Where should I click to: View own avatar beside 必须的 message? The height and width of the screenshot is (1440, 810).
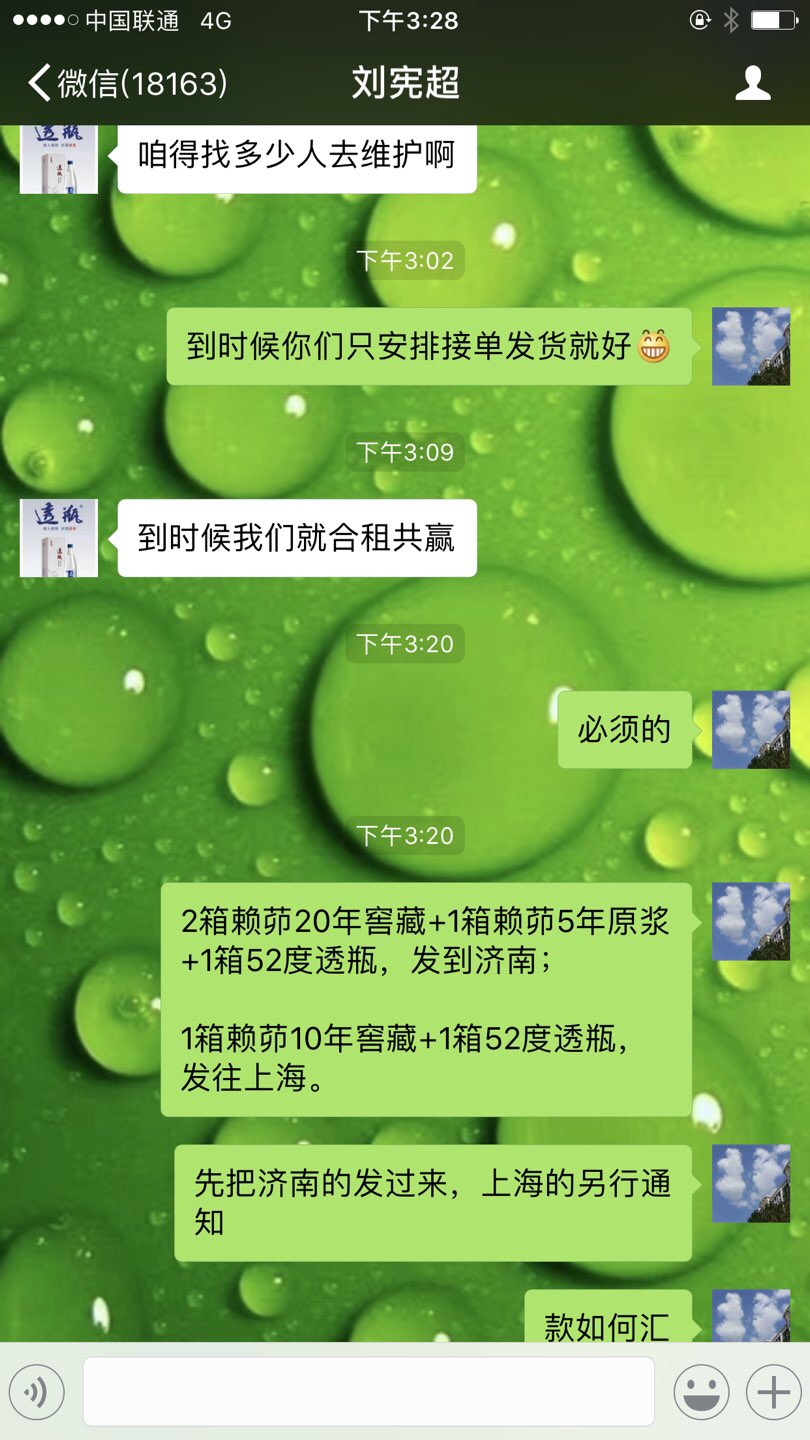tap(751, 730)
